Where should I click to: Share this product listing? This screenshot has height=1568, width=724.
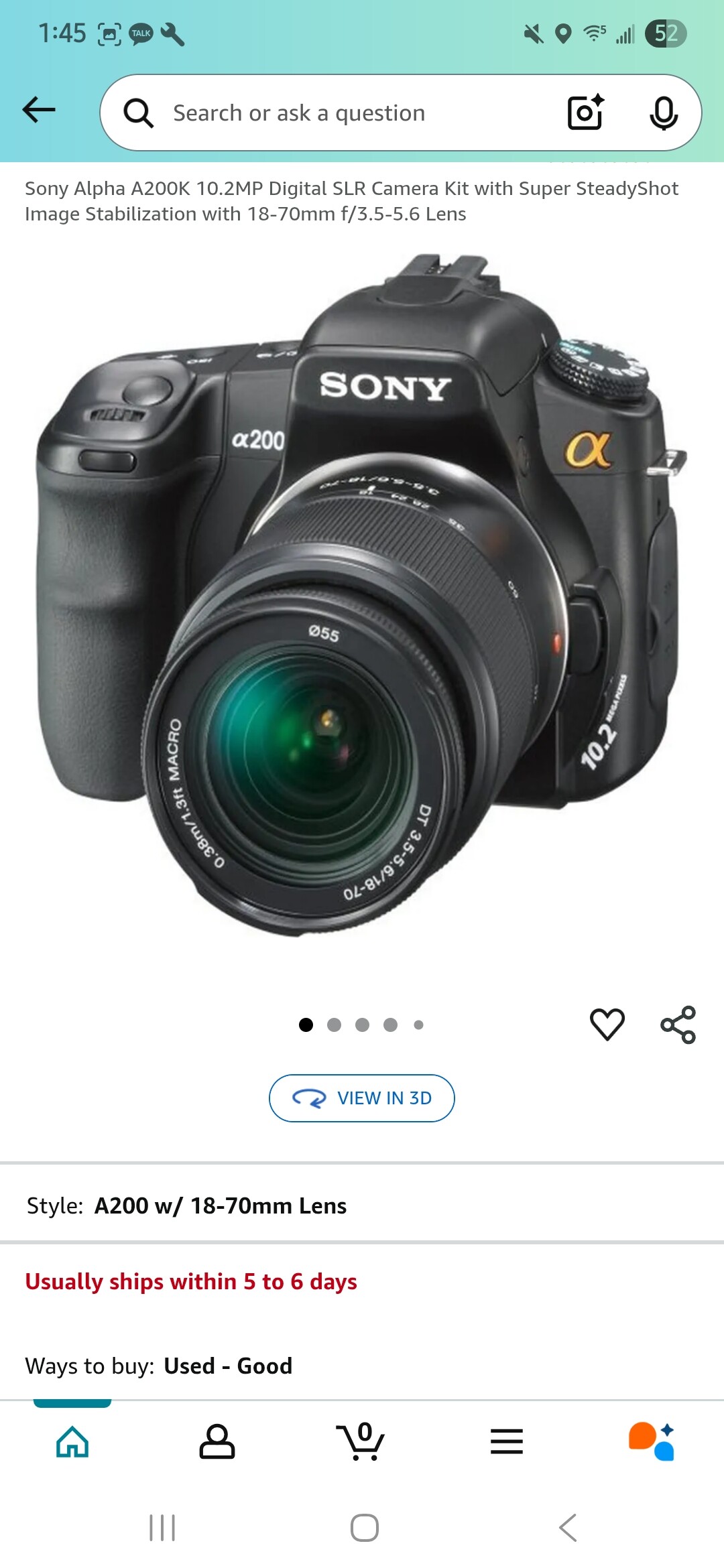[x=678, y=1025]
